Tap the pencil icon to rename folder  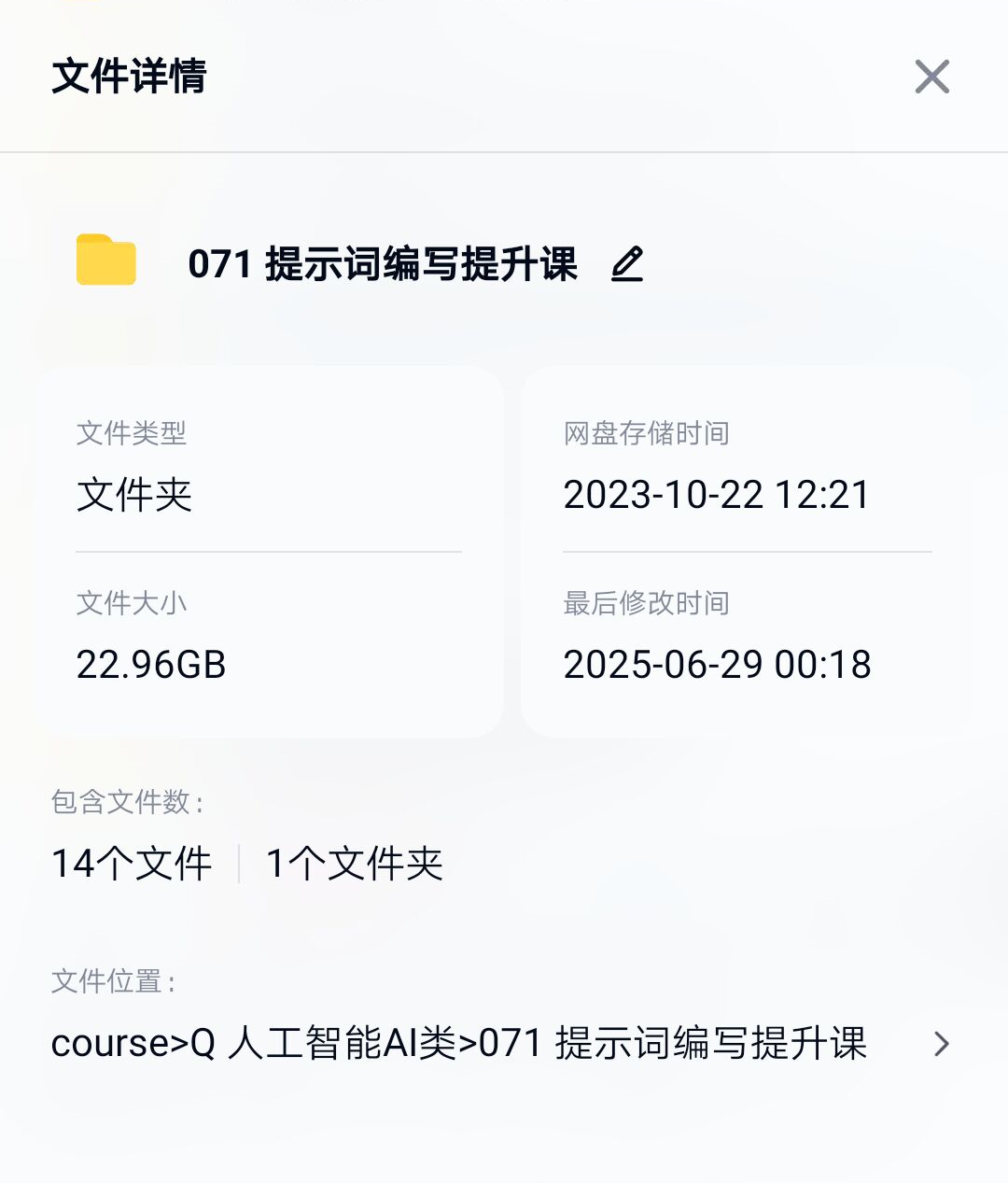(627, 264)
